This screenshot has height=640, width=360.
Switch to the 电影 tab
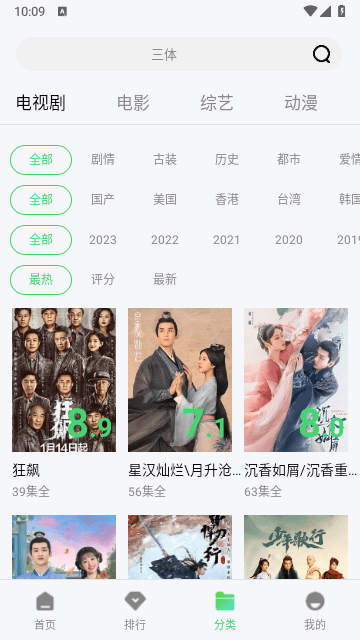coord(133,103)
